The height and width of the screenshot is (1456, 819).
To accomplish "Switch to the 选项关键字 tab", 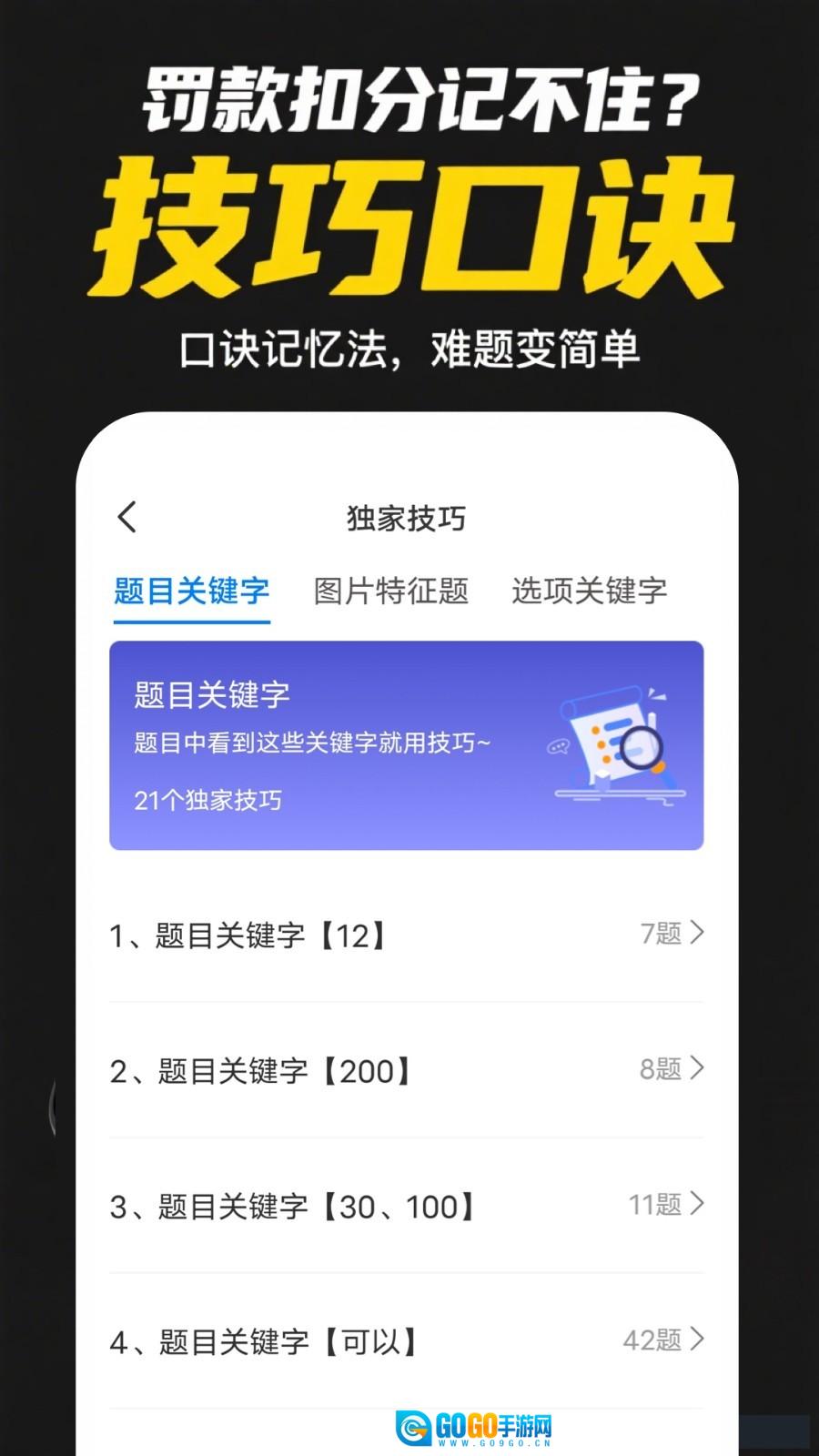I will [590, 591].
